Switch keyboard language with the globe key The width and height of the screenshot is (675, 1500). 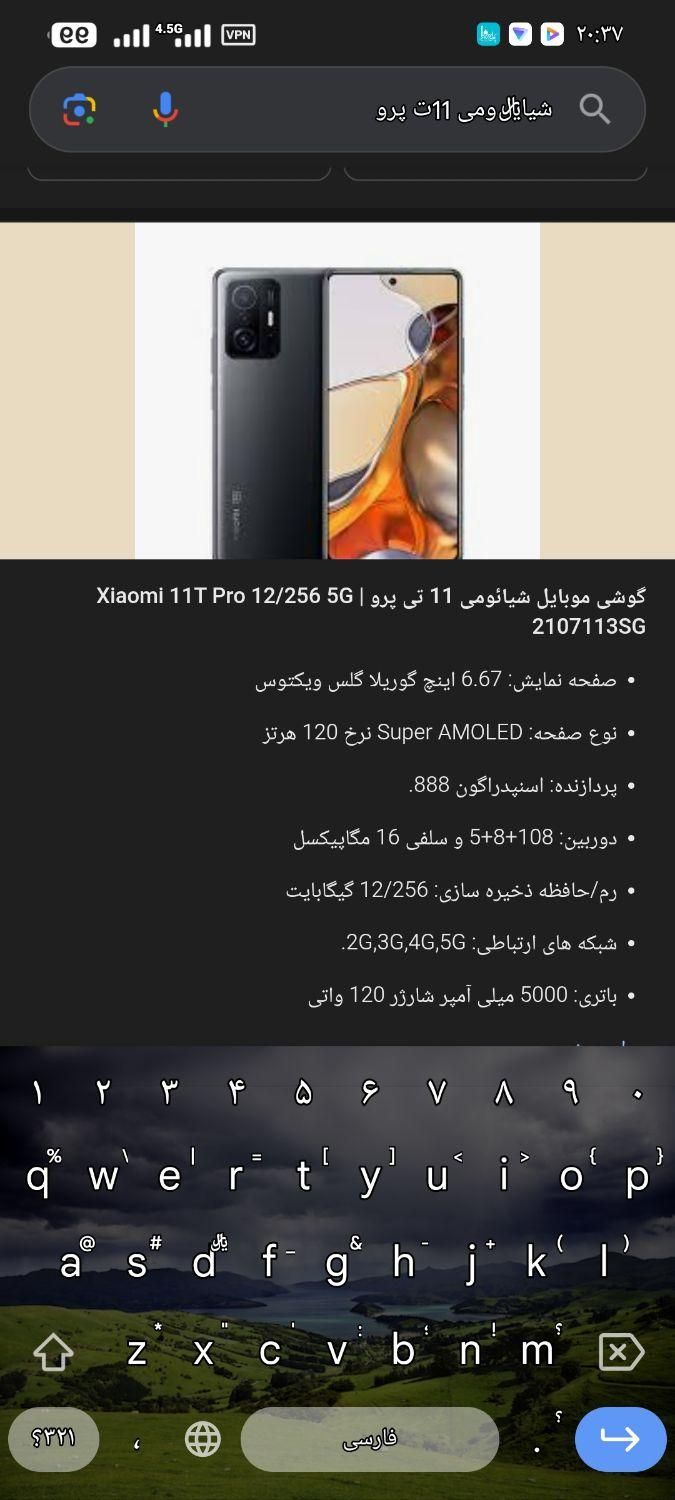[x=203, y=1439]
